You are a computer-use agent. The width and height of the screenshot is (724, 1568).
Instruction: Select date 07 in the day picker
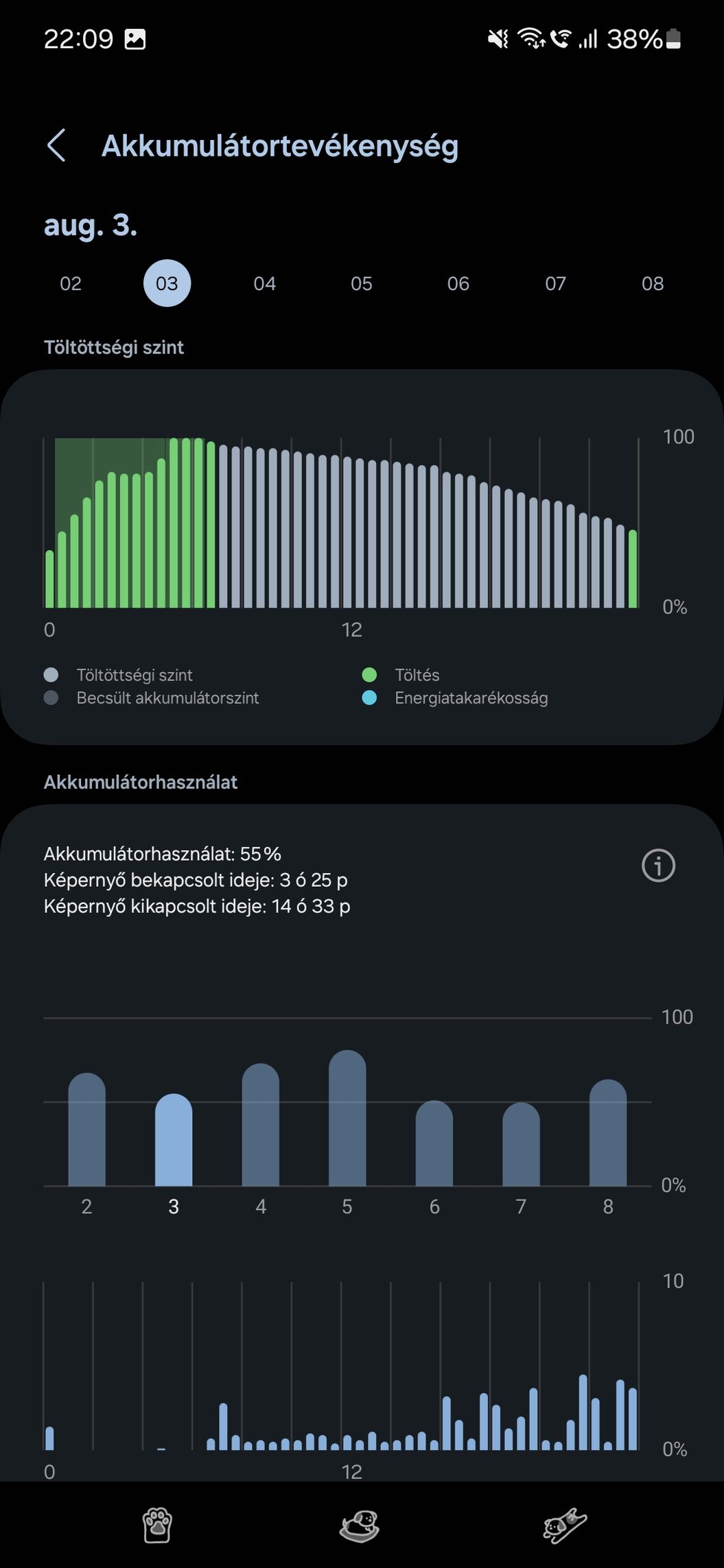[x=555, y=283]
